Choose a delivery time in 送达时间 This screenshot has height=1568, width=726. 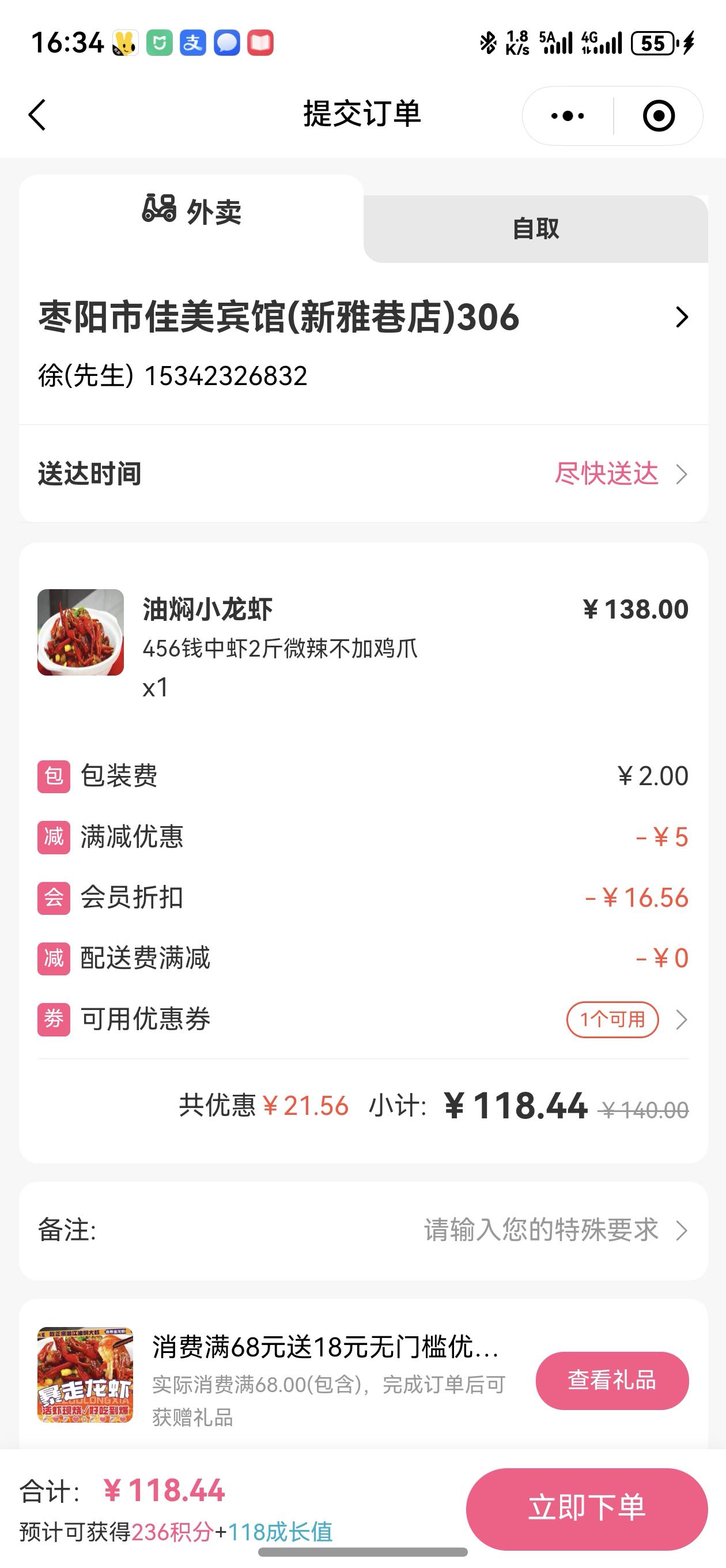click(x=620, y=473)
